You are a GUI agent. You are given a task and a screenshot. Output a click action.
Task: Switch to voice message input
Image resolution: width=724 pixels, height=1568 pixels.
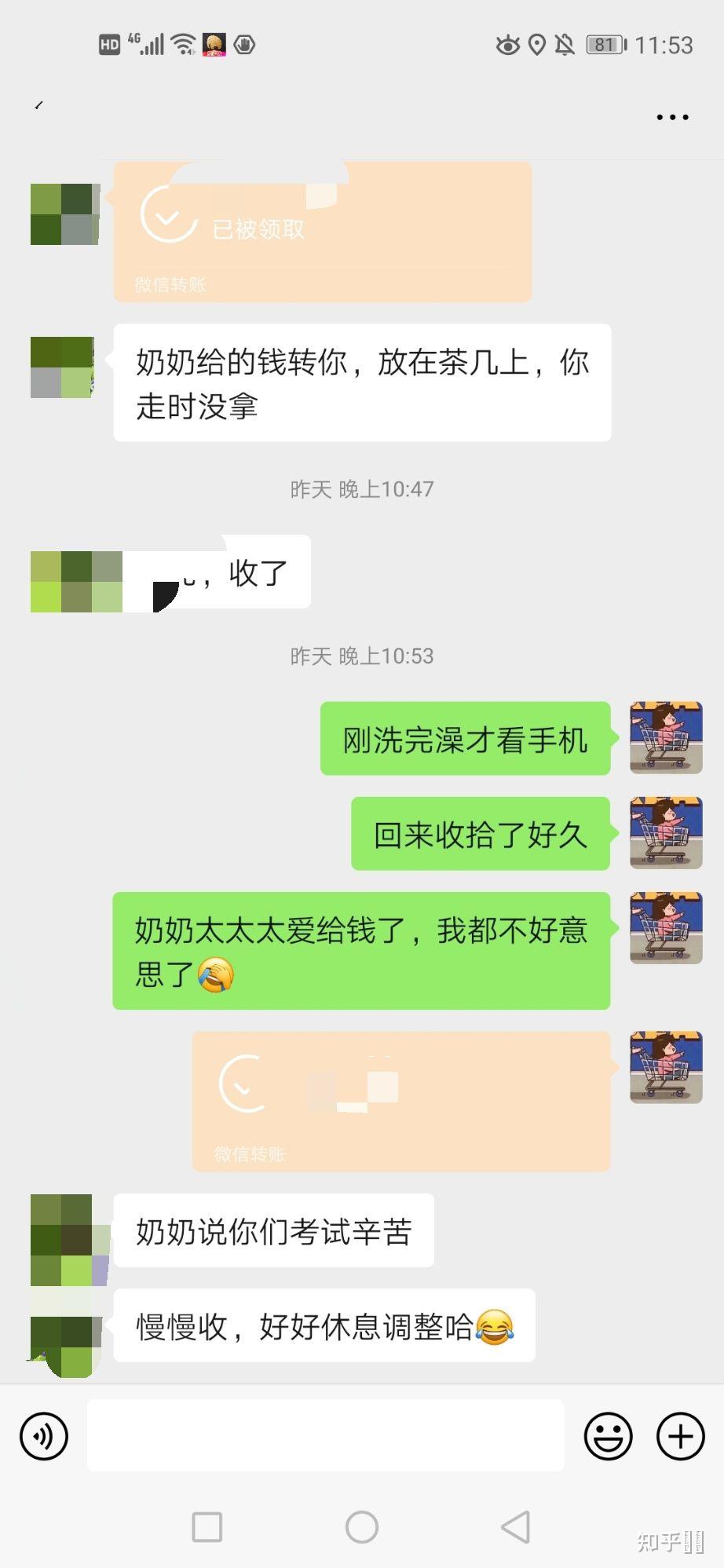44,1436
